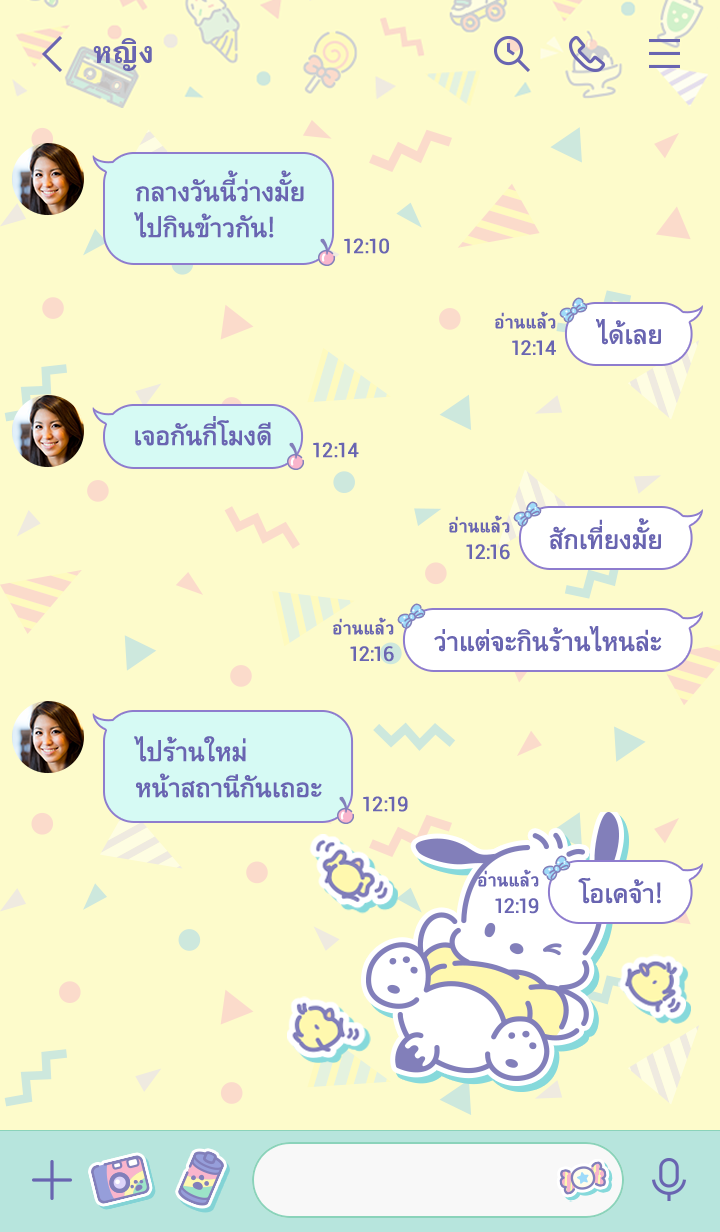Search within this chat's history
This screenshot has height=1232, width=720.
(511, 54)
